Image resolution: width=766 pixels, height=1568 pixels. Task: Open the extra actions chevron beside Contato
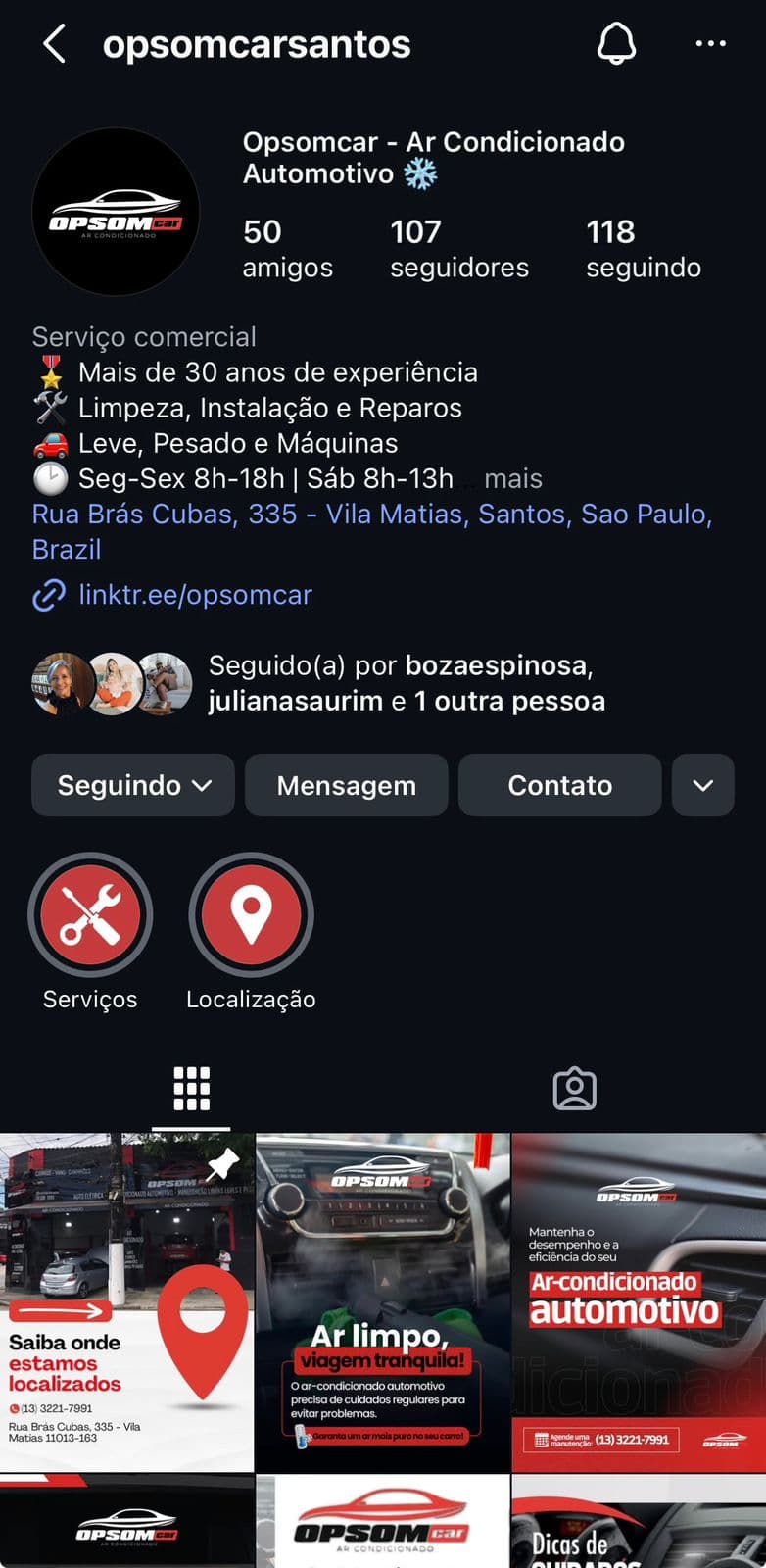click(702, 785)
